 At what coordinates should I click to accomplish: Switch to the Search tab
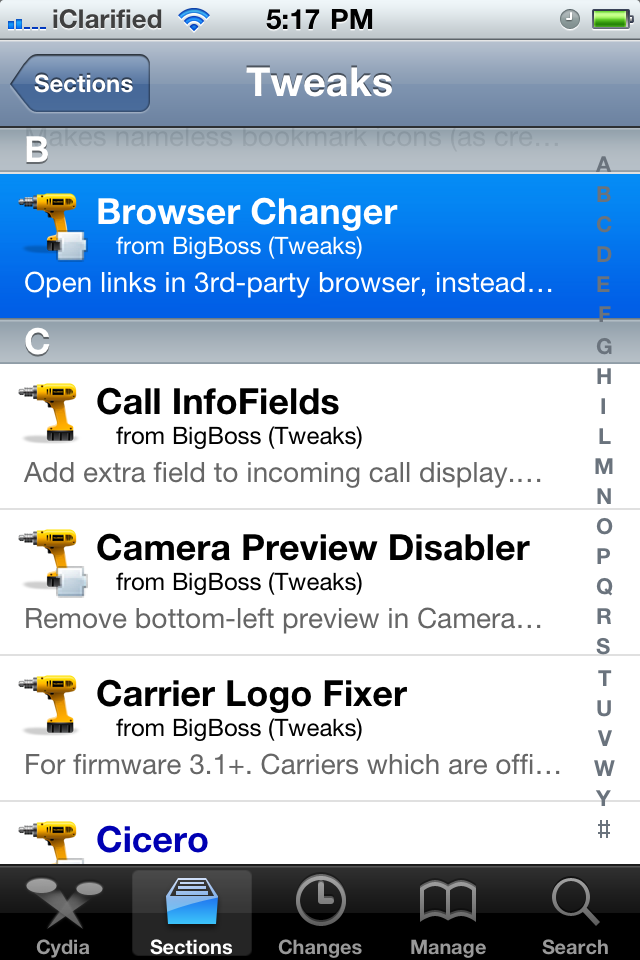pyautogui.click(x=575, y=914)
